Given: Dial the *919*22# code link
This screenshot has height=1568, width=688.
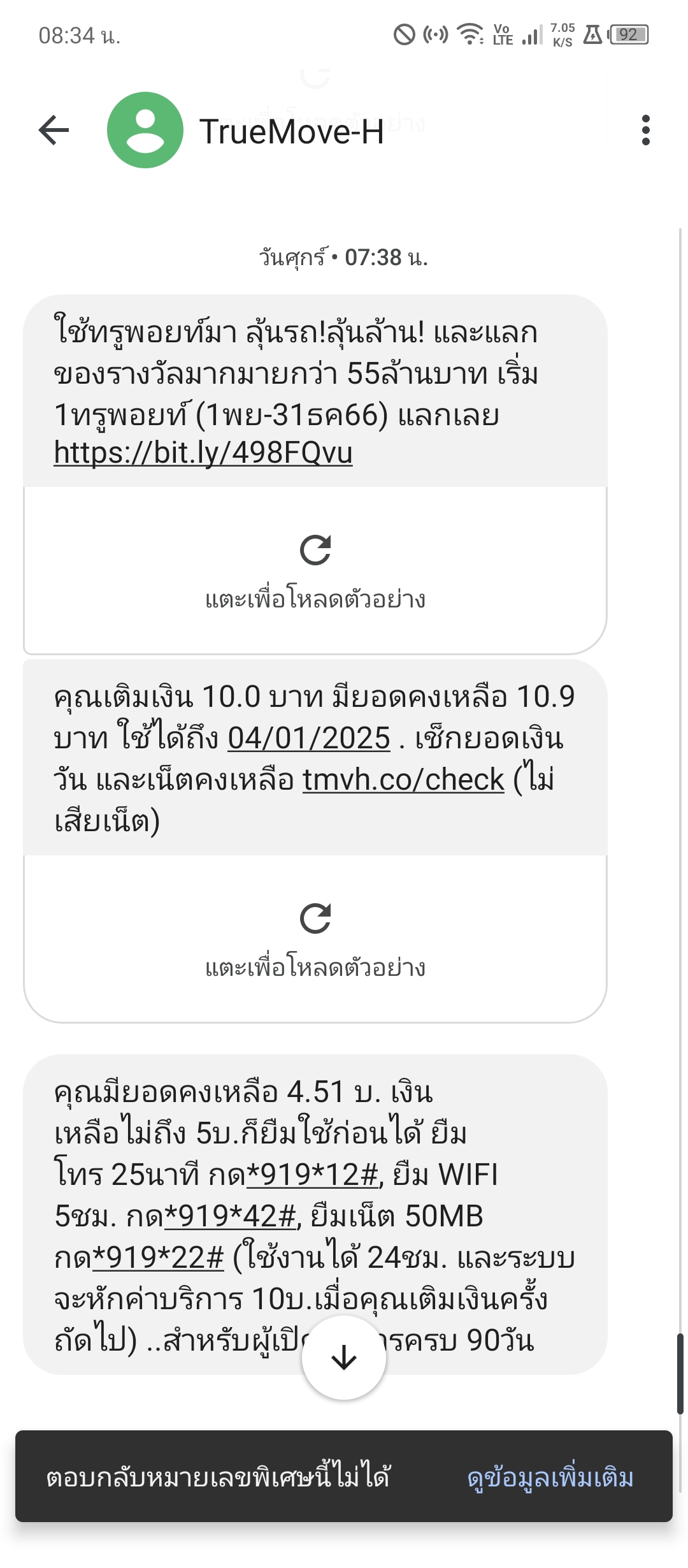Looking at the screenshot, I should (x=159, y=1258).
